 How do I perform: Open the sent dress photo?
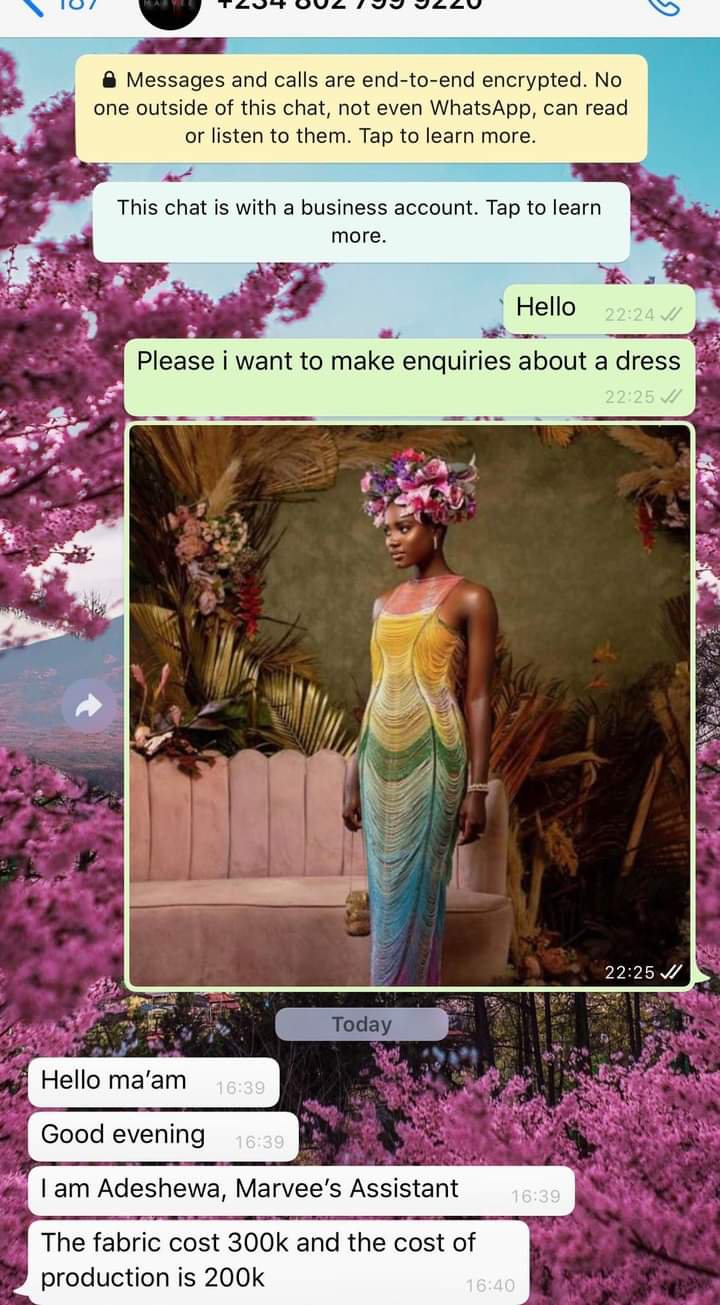[x=410, y=705]
